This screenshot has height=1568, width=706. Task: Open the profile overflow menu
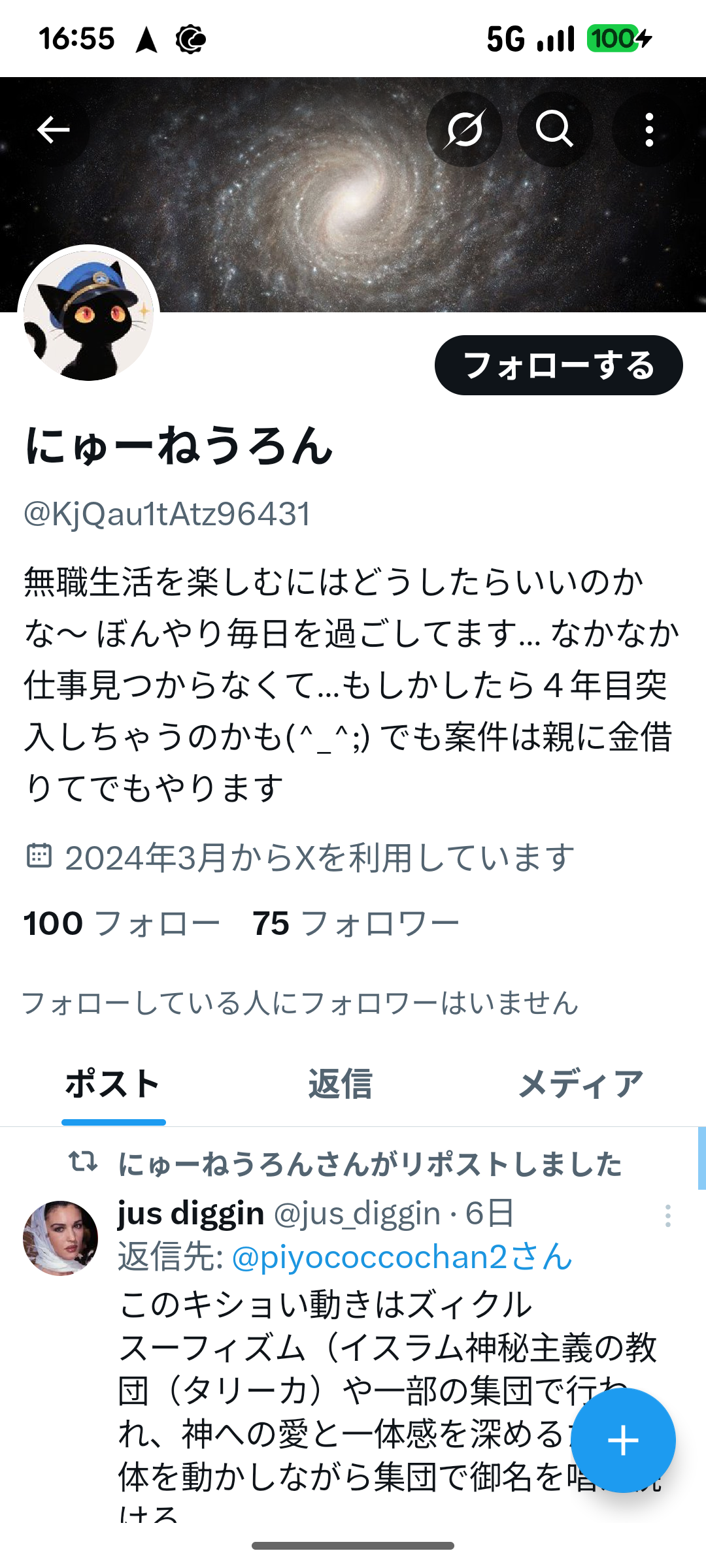click(648, 129)
